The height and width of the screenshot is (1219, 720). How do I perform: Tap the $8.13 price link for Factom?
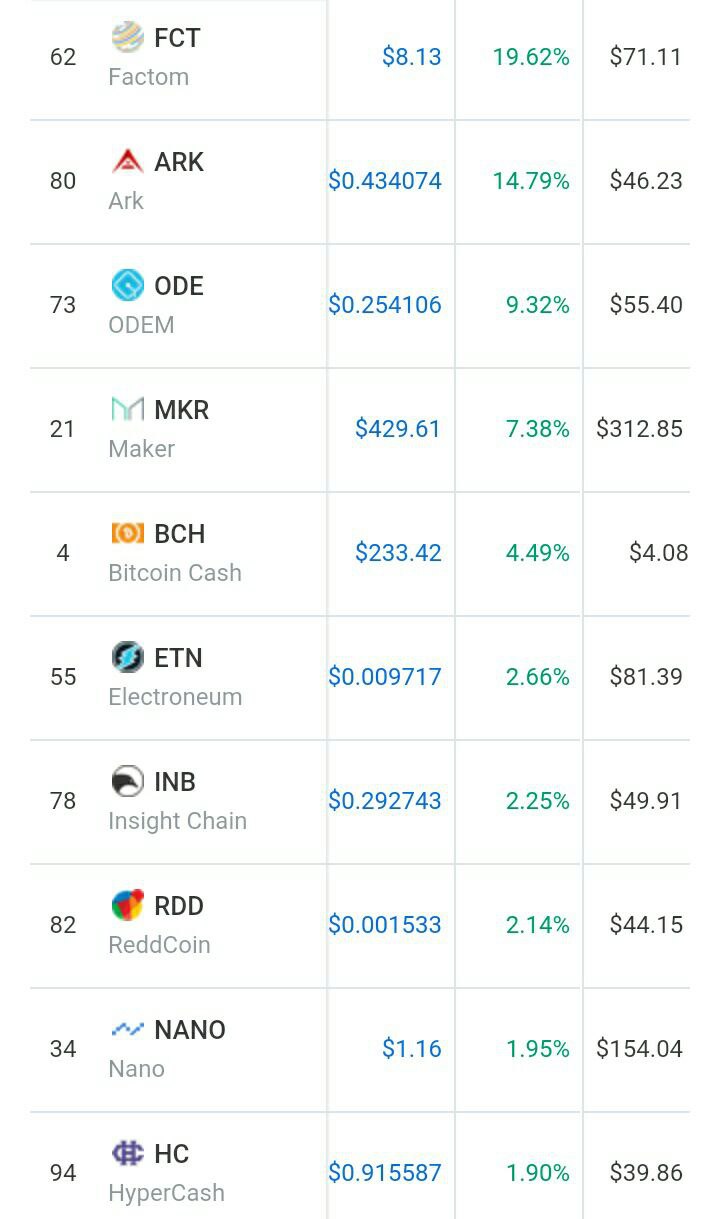411,57
